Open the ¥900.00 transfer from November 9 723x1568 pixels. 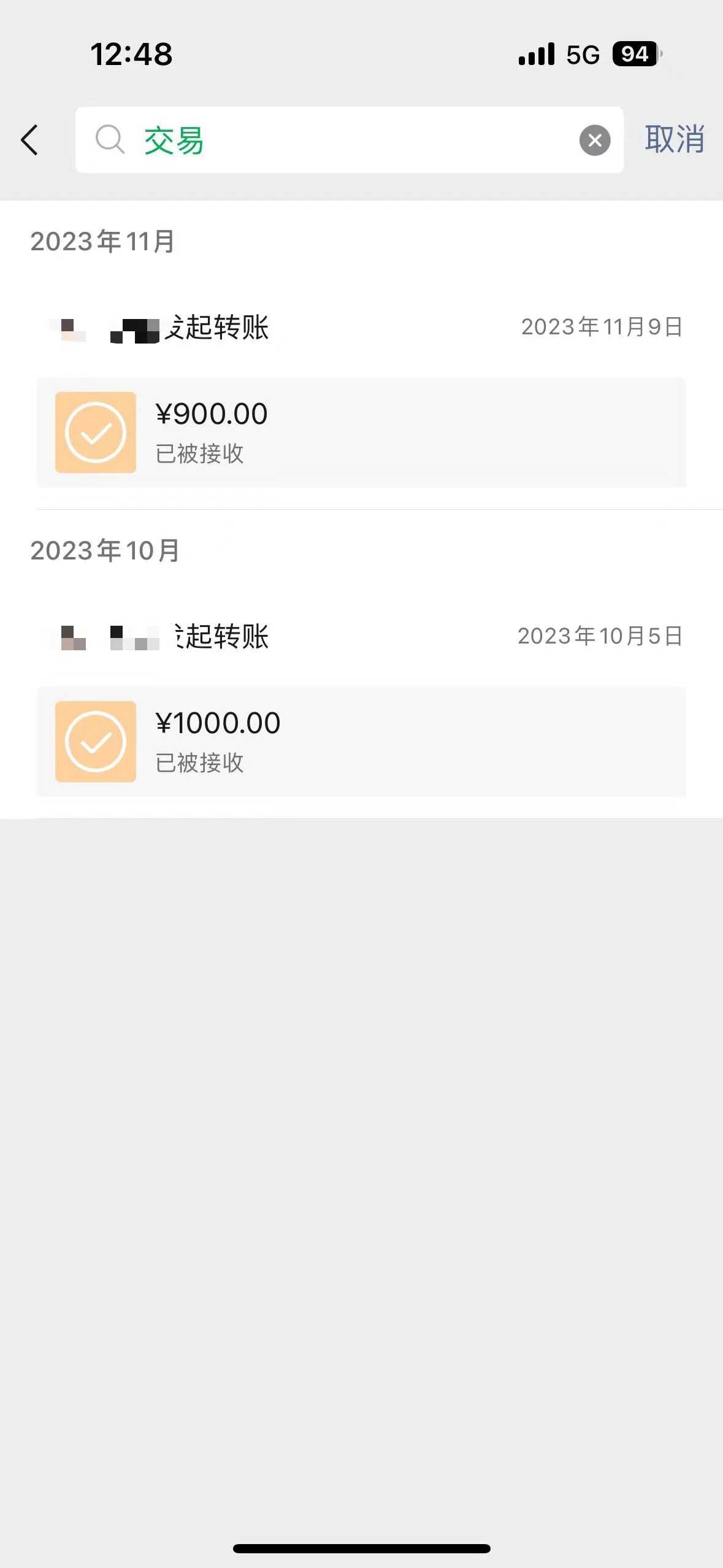pos(361,432)
